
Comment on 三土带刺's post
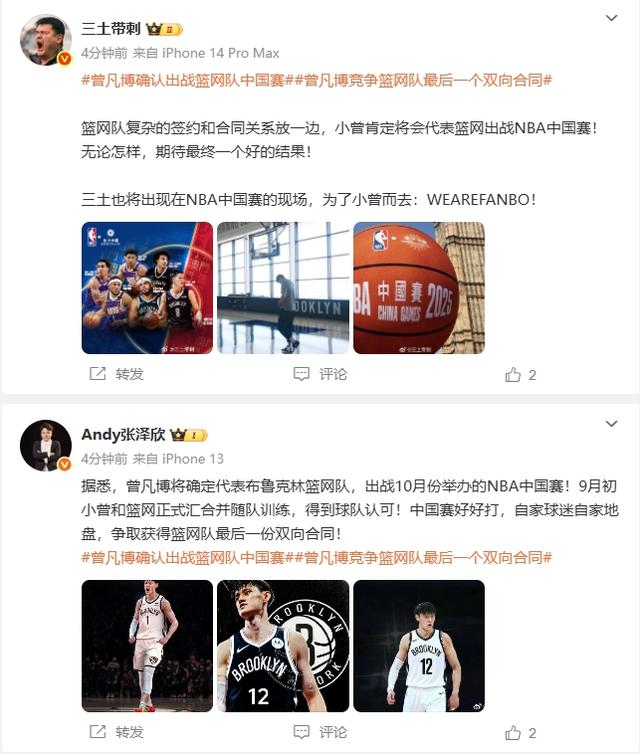pyautogui.click(x=321, y=374)
